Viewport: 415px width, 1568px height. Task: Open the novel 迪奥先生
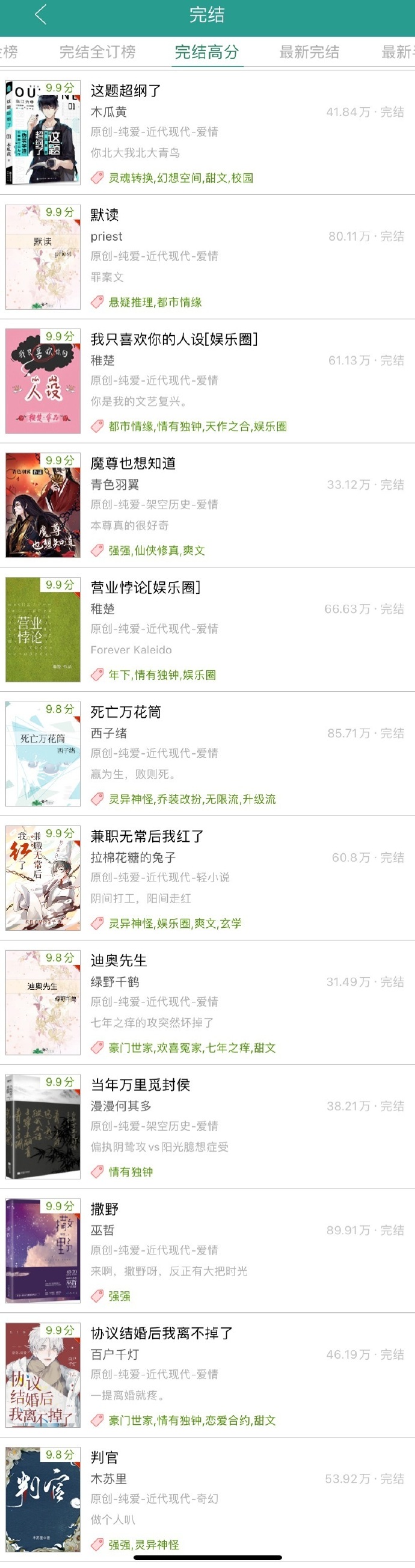coord(118,960)
